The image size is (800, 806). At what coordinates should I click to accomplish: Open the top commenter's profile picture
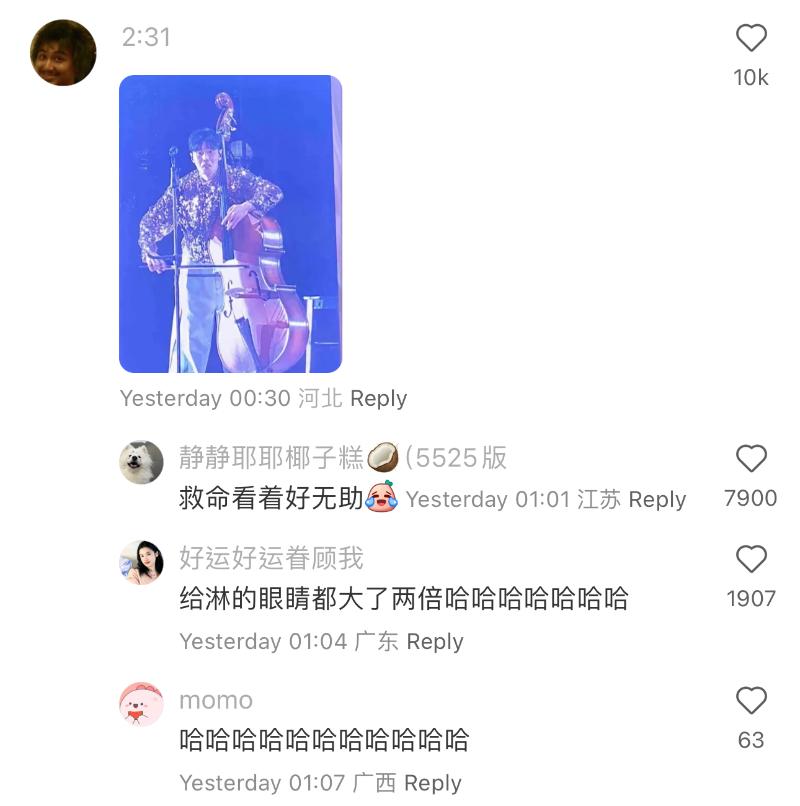tap(63, 53)
